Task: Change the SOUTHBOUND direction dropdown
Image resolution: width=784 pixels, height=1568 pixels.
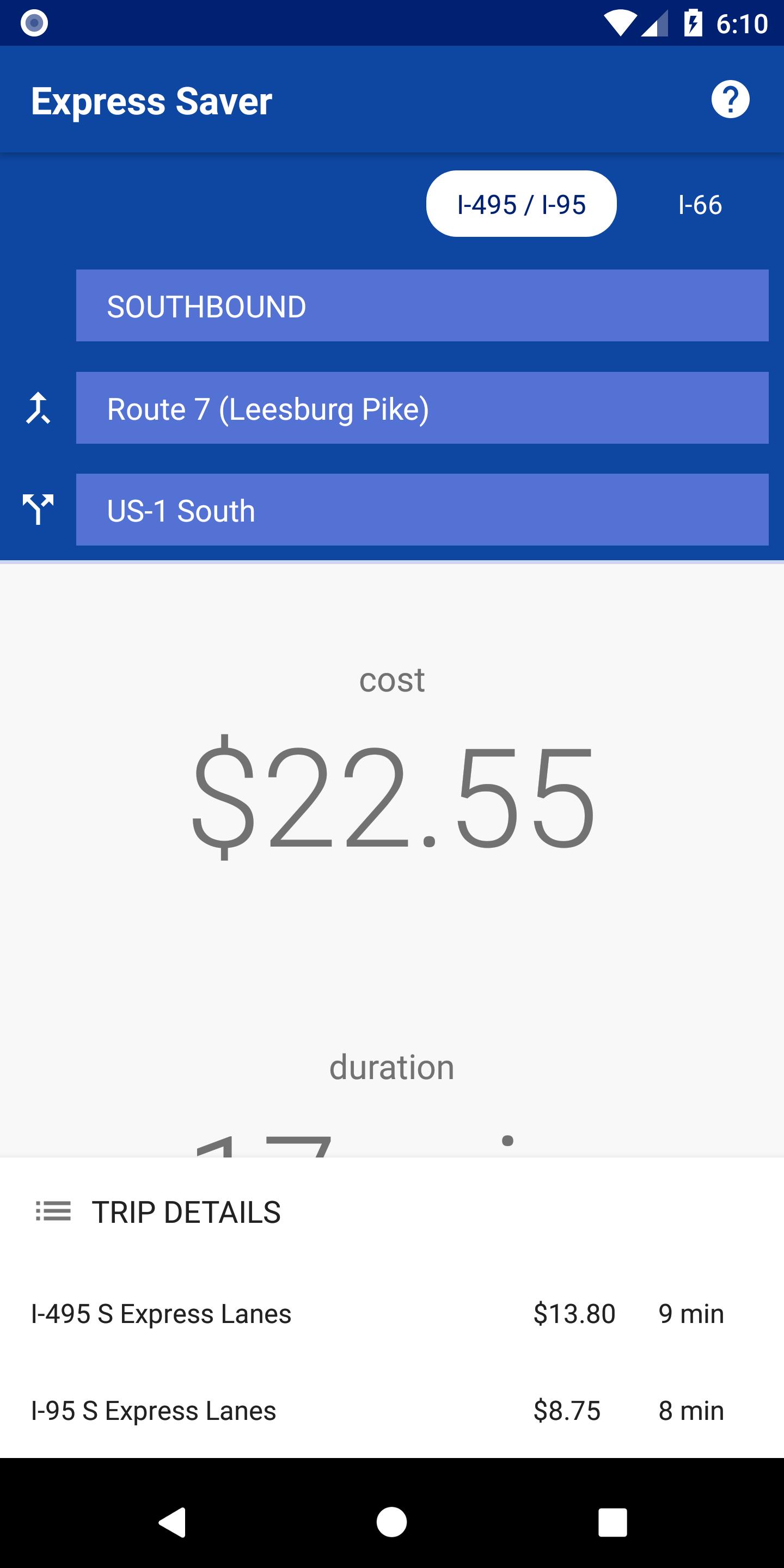Action: pos(422,305)
